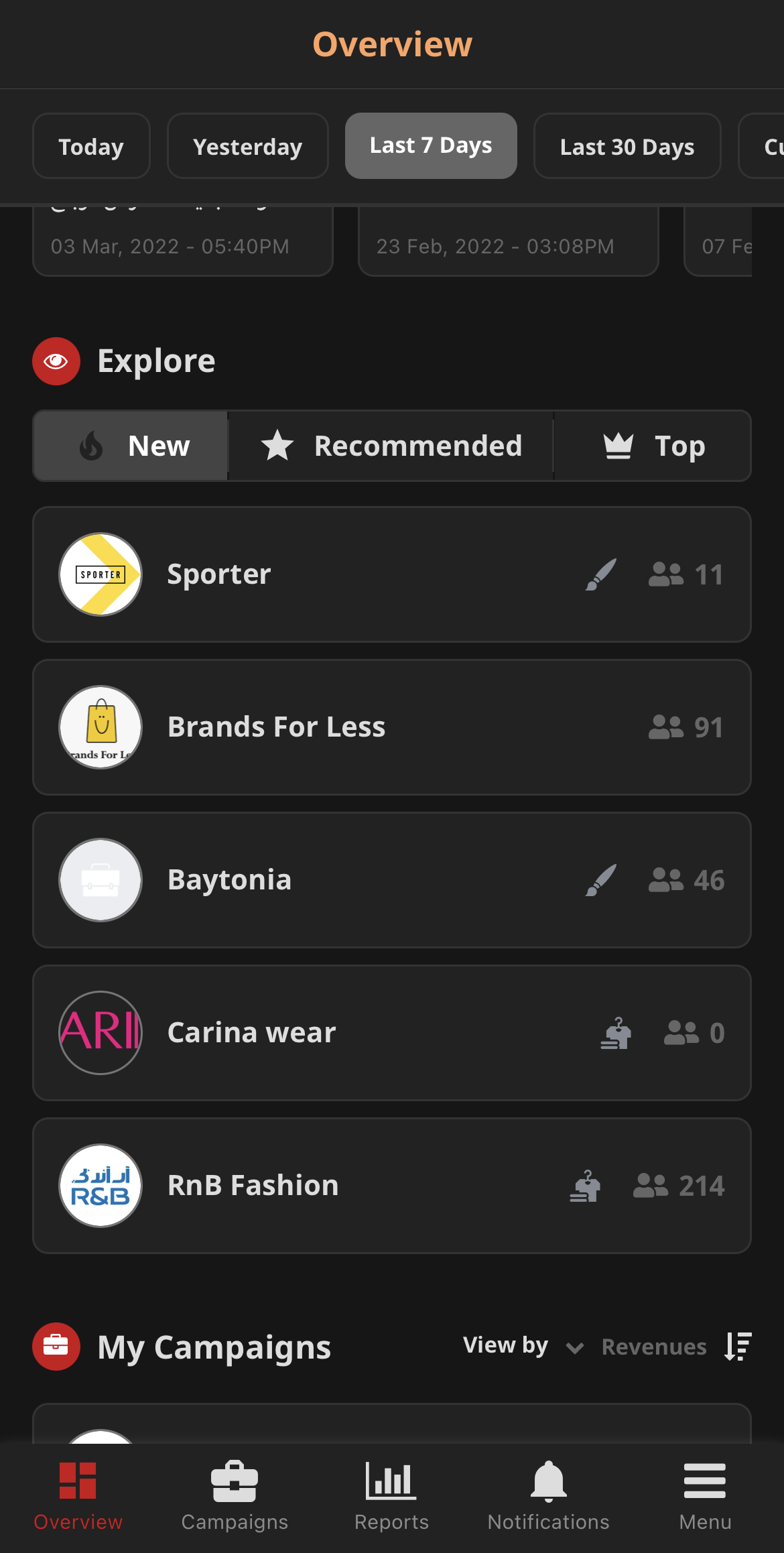
Task: Open the RnB Fashion campaign card
Action: coord(392,1186)
